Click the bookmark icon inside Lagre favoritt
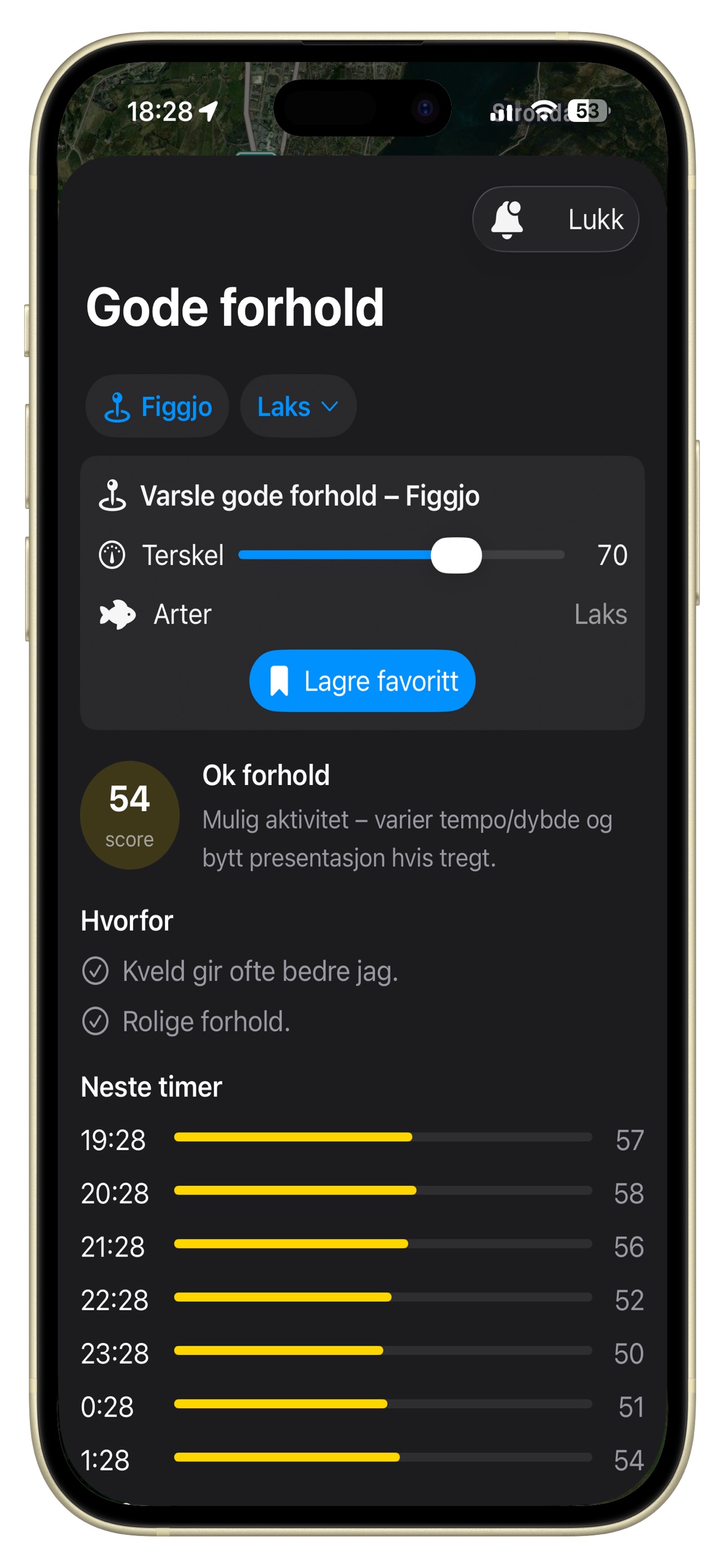The image size is (725, 1568). pyautogui.click(x=281, y=681)
